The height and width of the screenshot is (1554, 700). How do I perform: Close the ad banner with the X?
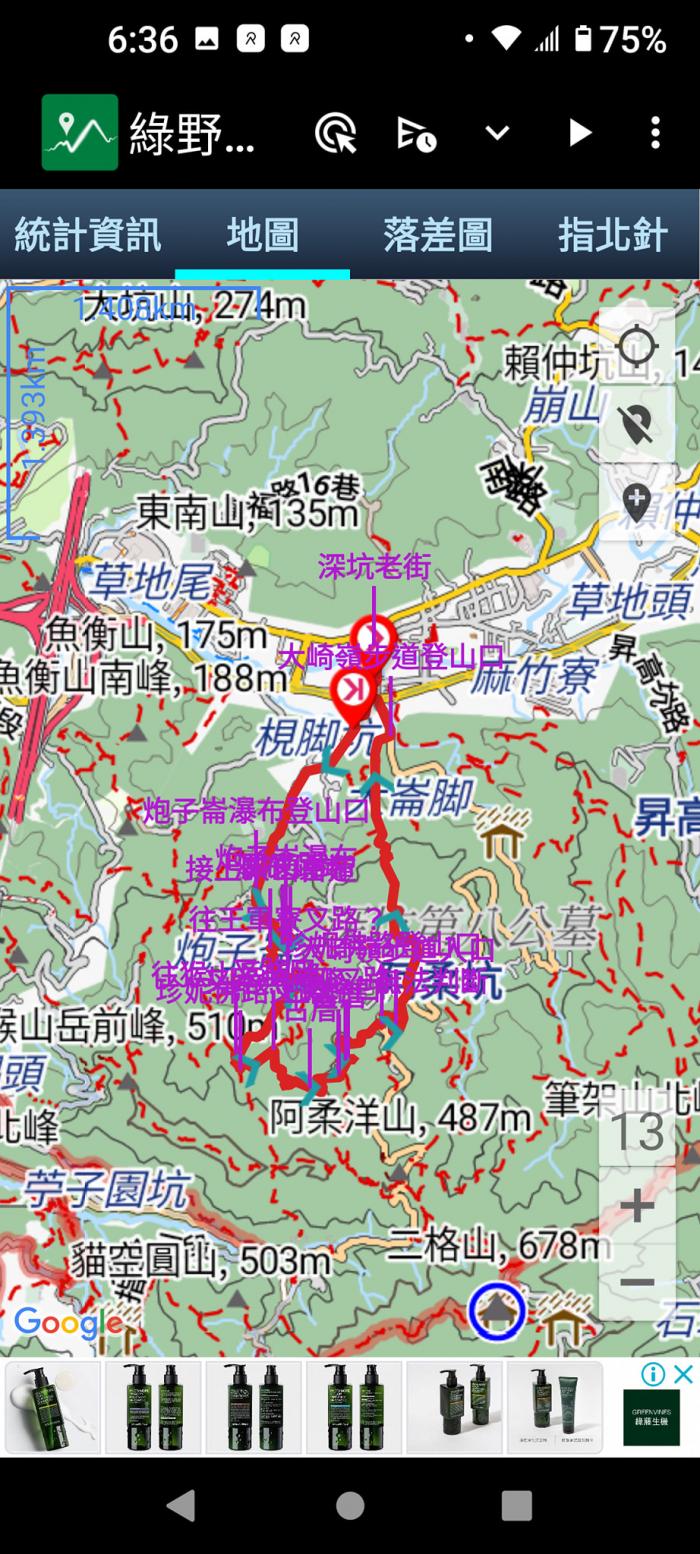pyautogui.click(x=683, y=1374)
